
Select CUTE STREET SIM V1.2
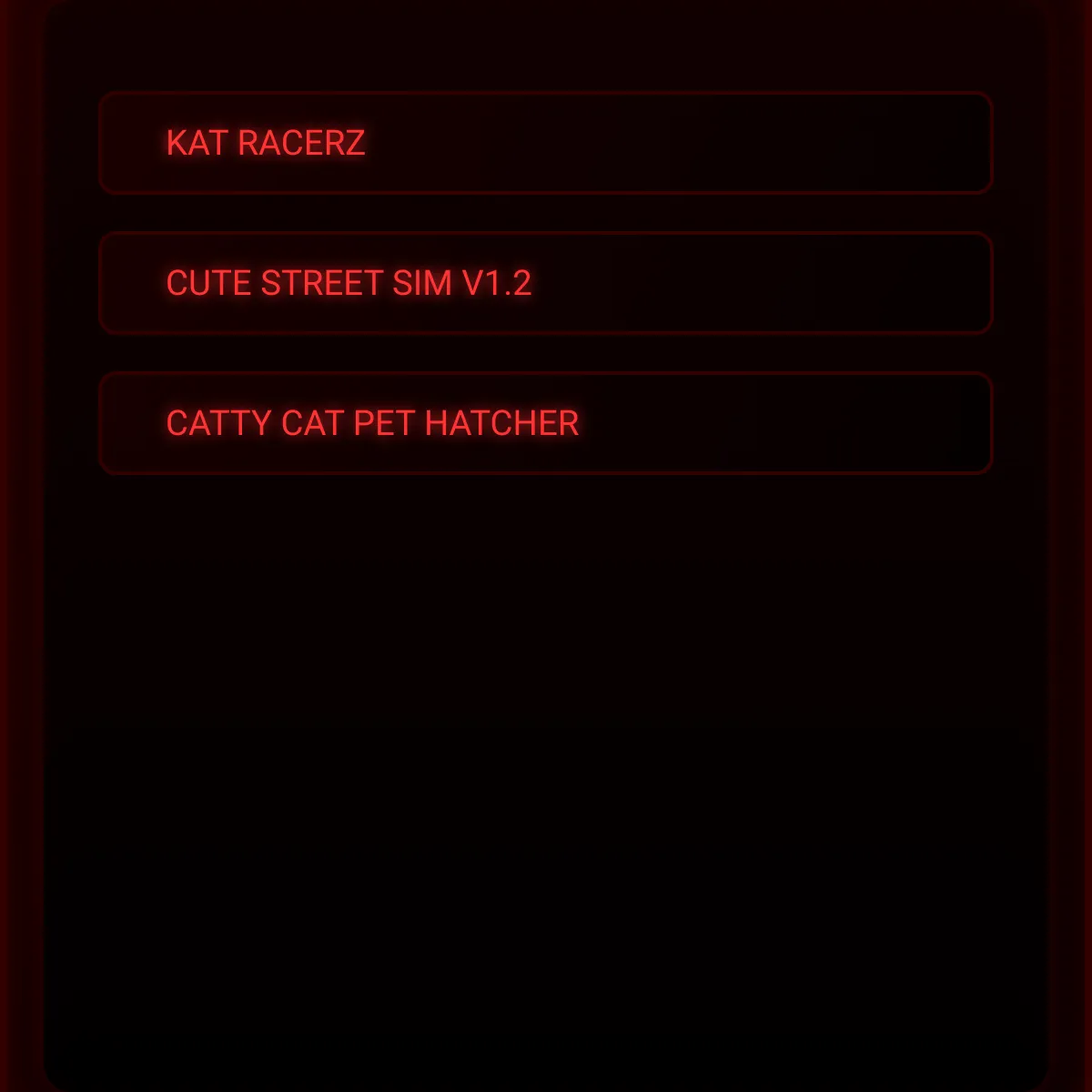(x=545, y=283)
